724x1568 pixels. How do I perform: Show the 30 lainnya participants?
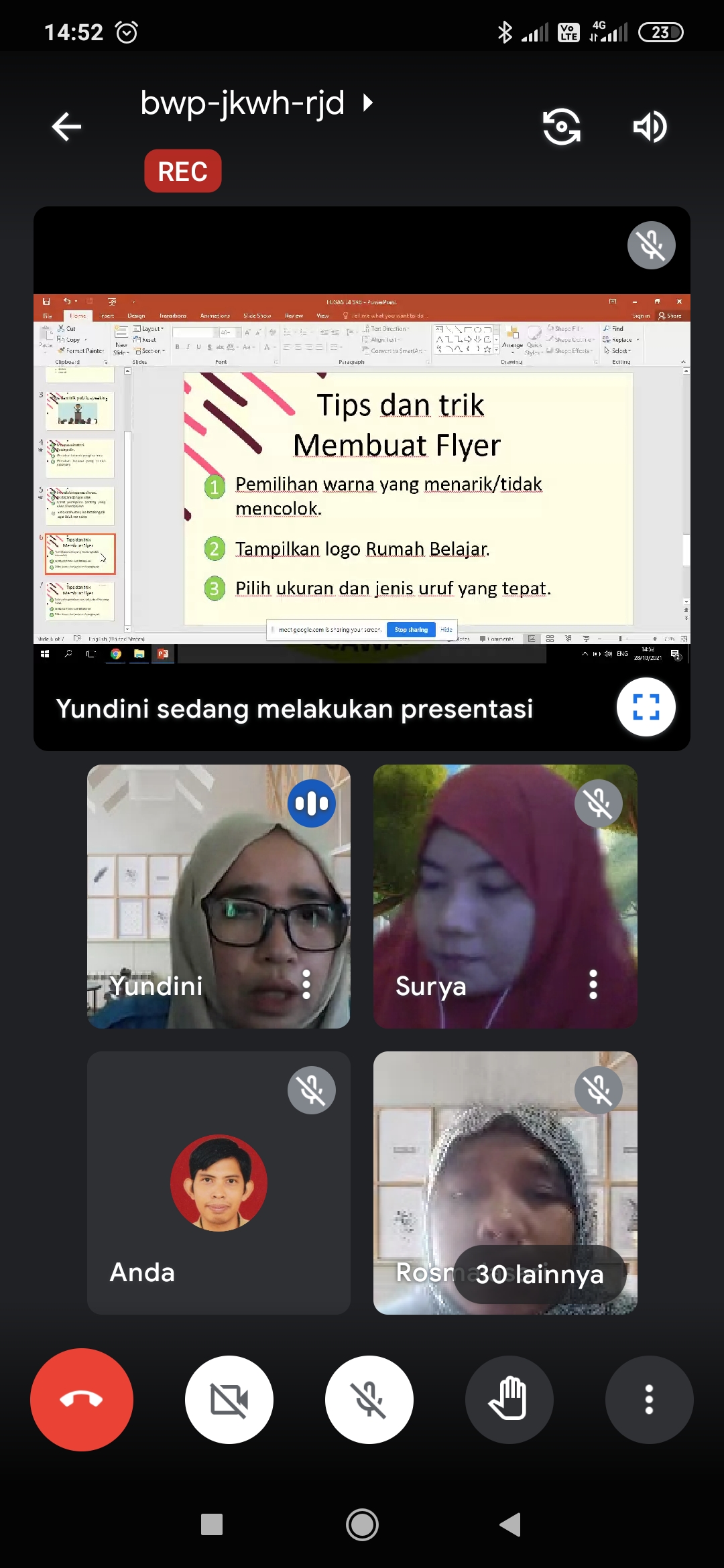tap(540, 1274)
